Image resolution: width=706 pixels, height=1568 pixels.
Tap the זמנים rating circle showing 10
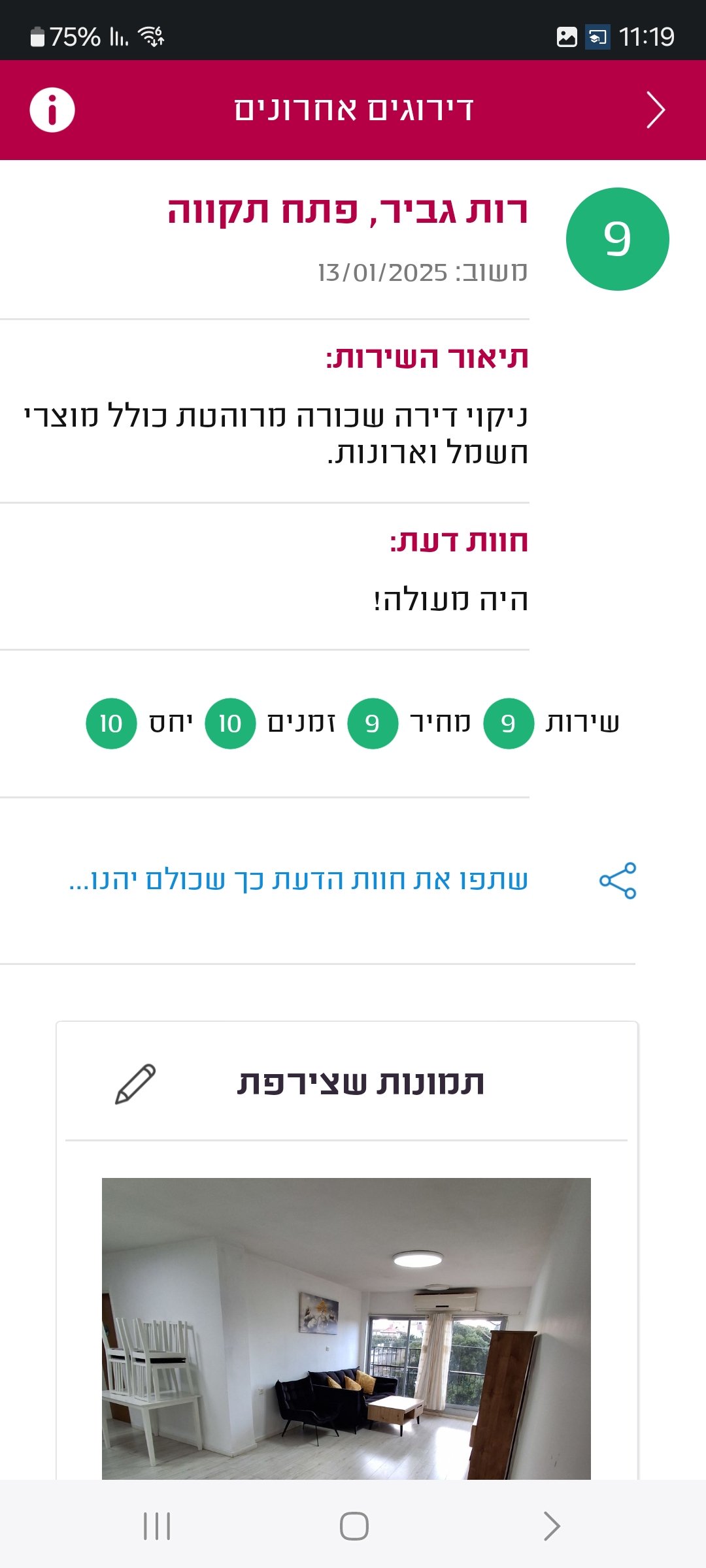(229, 724)
